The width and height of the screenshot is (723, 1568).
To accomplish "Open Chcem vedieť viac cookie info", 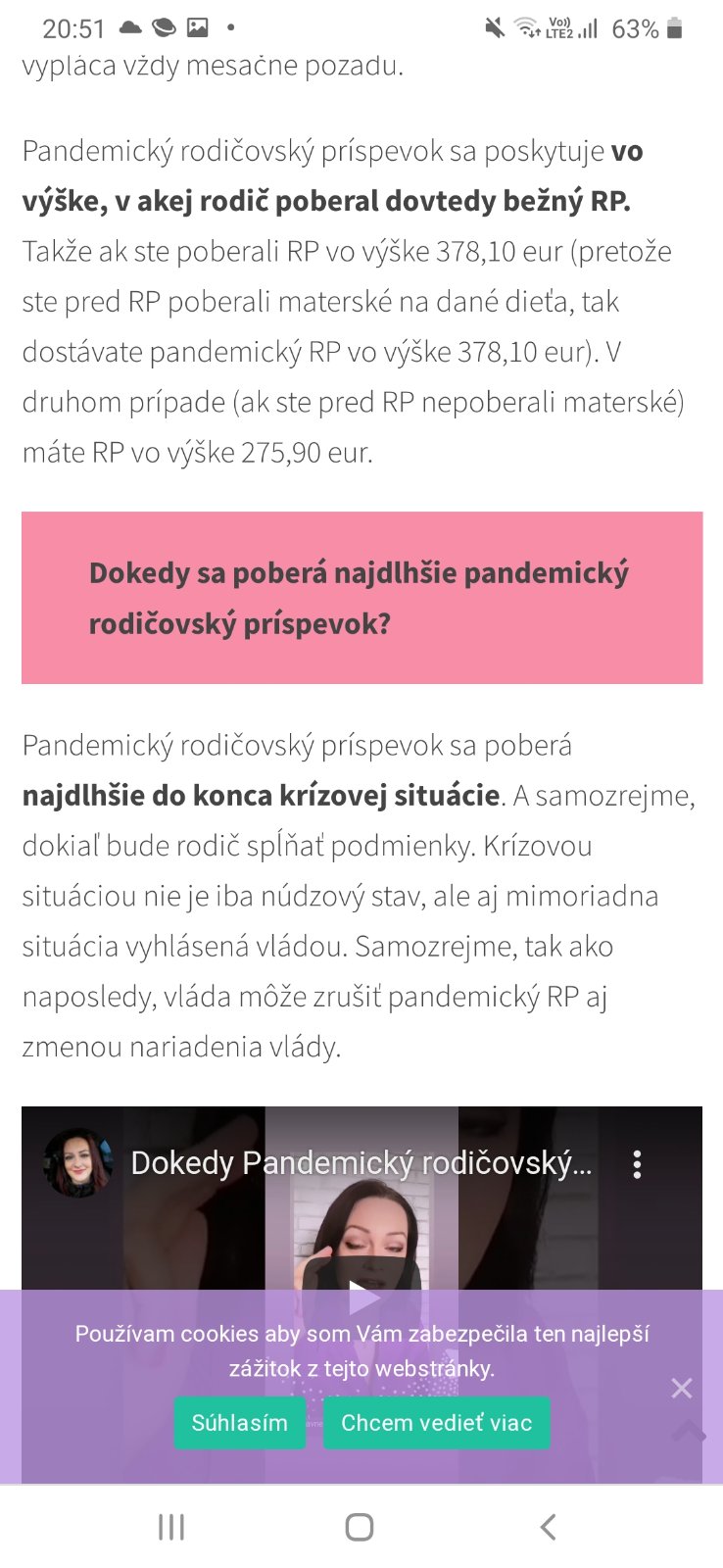I will point(436,1423).
